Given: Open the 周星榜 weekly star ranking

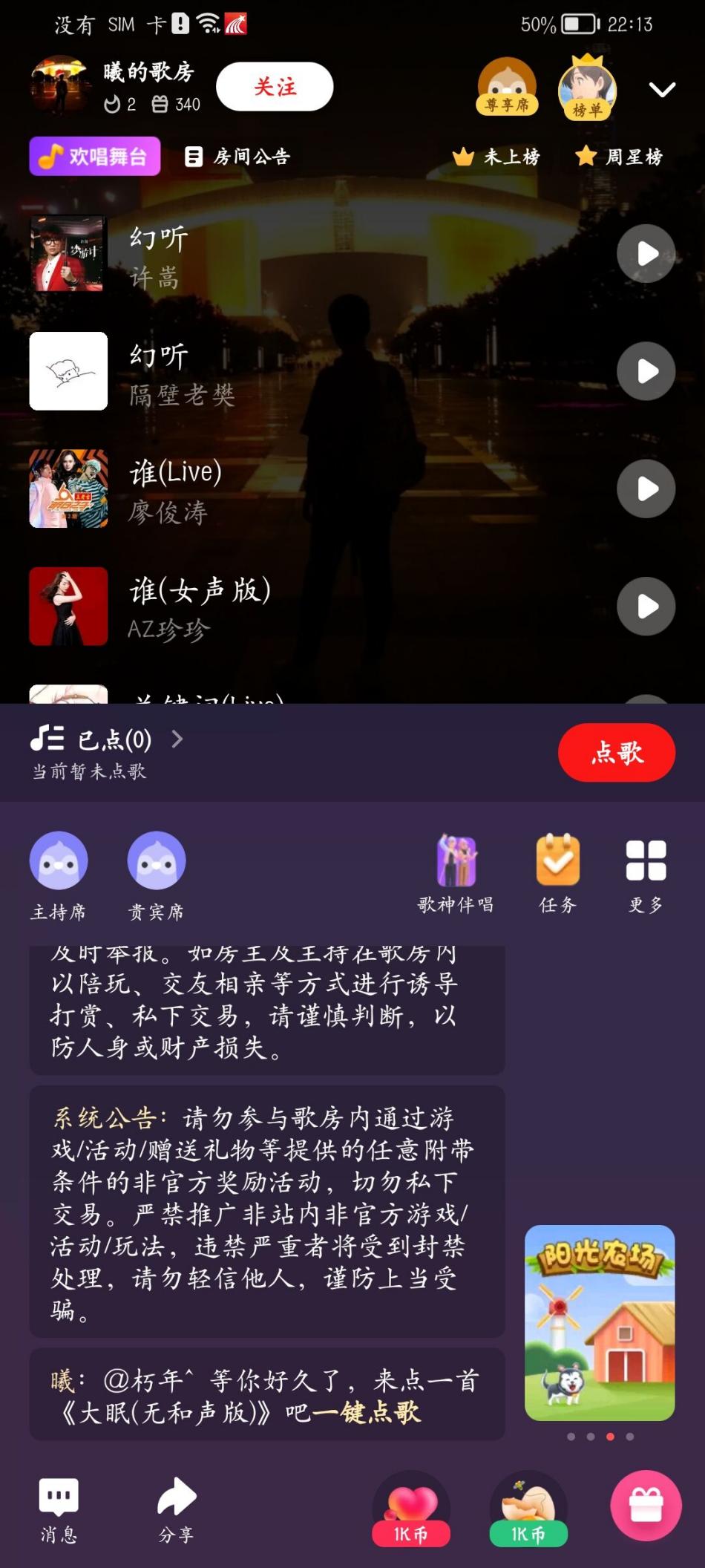Looking at the screenshot, I should tap(619, 157).
